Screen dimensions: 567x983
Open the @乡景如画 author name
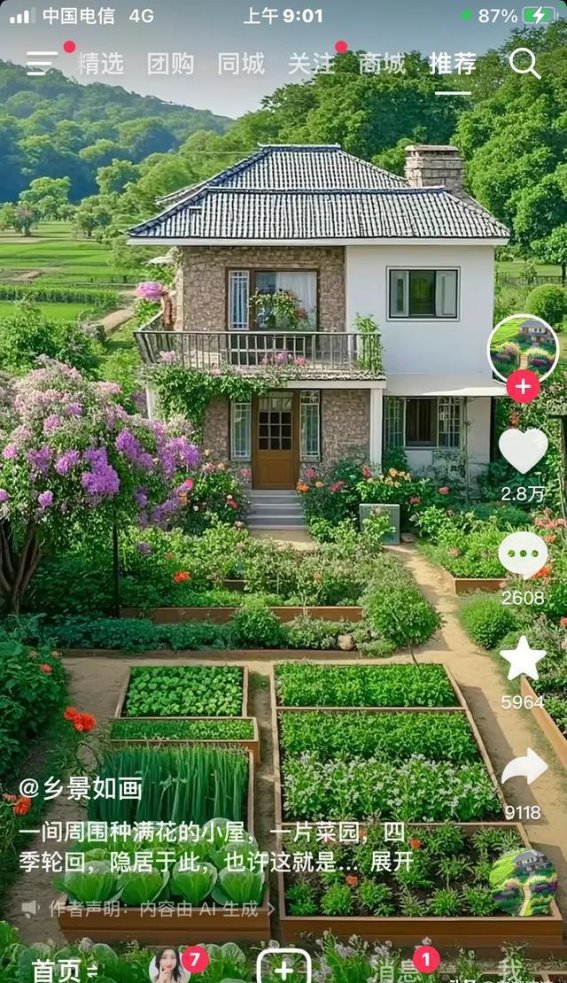tap(80, 789)
